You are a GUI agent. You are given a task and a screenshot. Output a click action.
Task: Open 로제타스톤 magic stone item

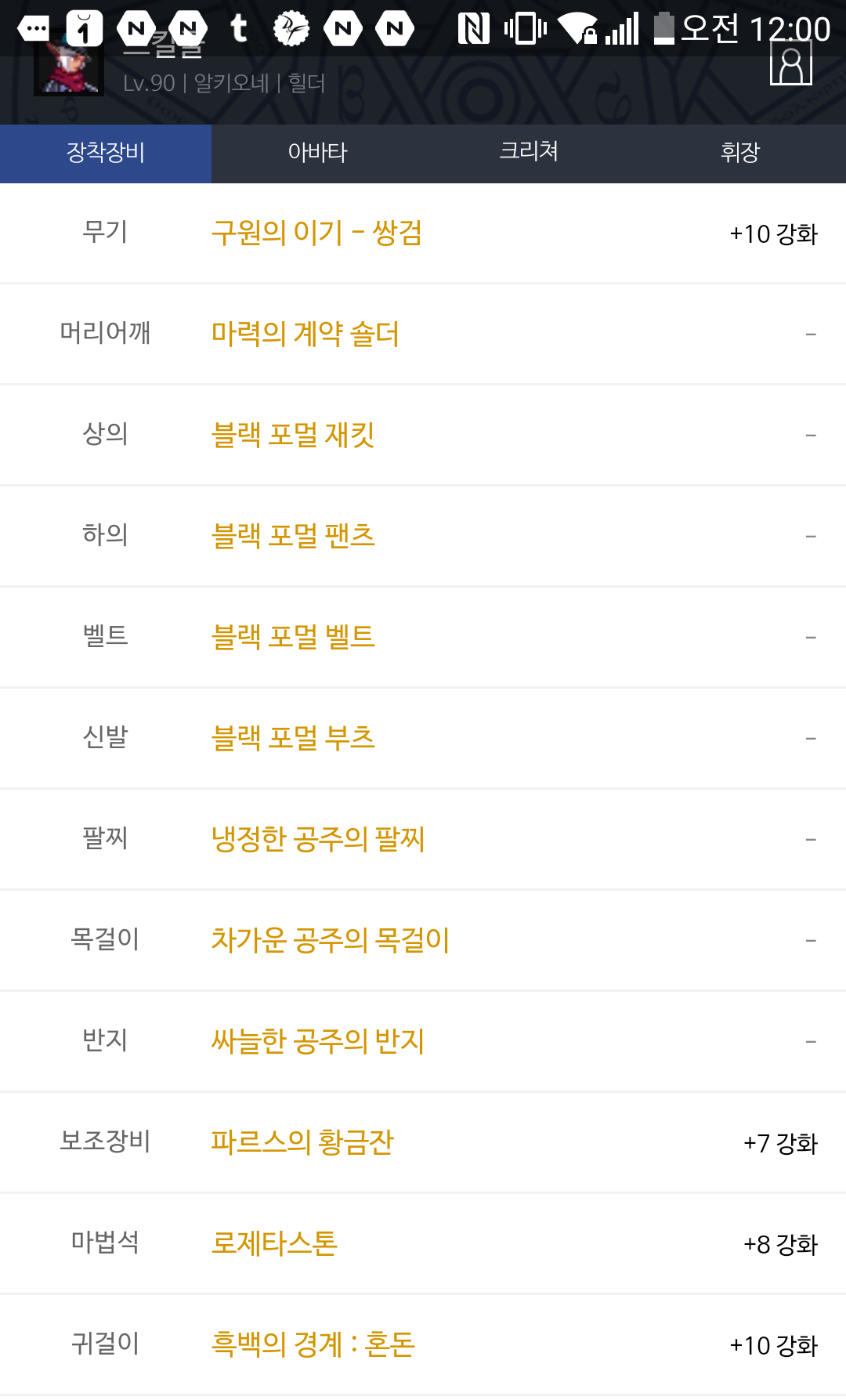(274, 1243)
